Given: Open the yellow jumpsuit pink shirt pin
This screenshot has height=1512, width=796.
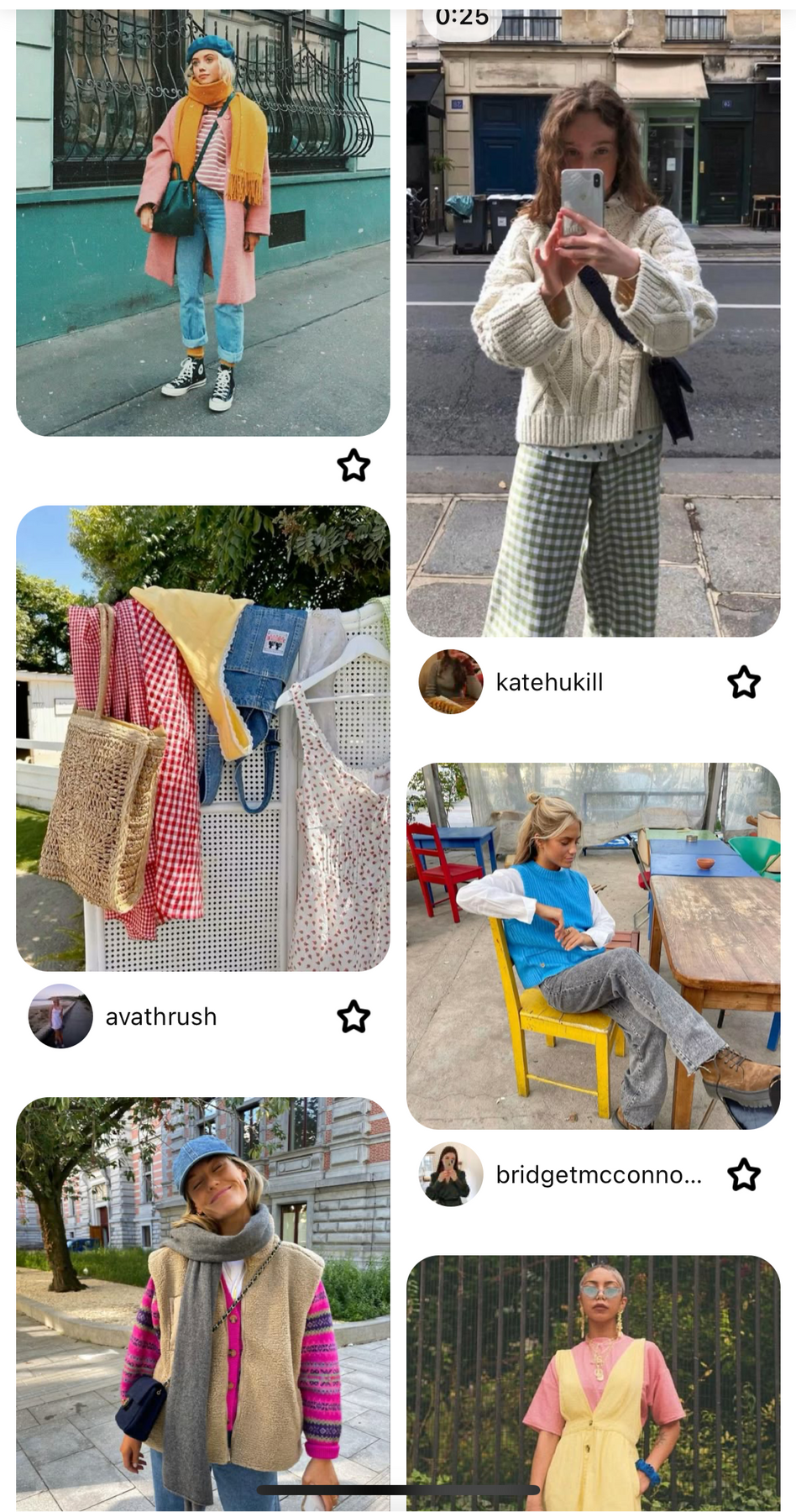Looking at the screenshot, I should tap(594, 1383).
